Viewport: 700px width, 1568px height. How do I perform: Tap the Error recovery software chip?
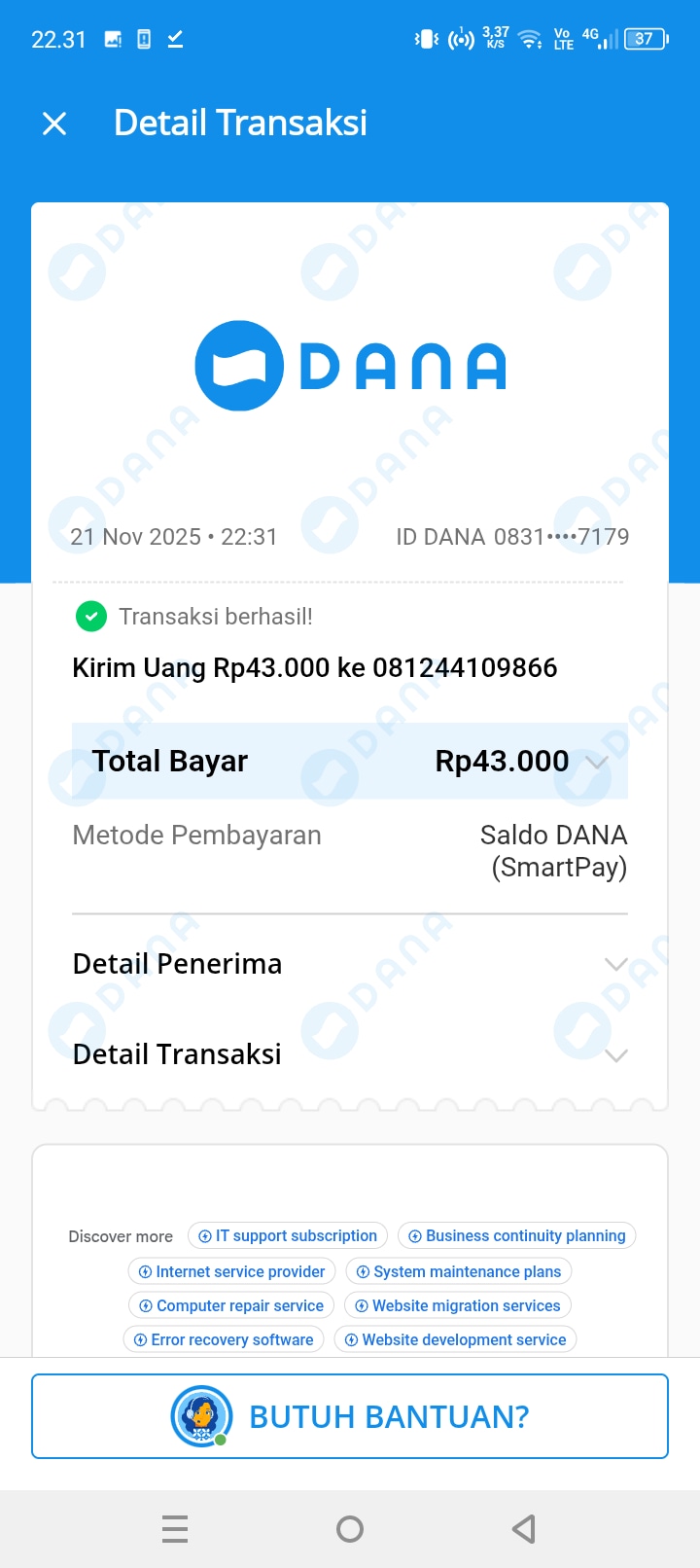point(224,1339)
